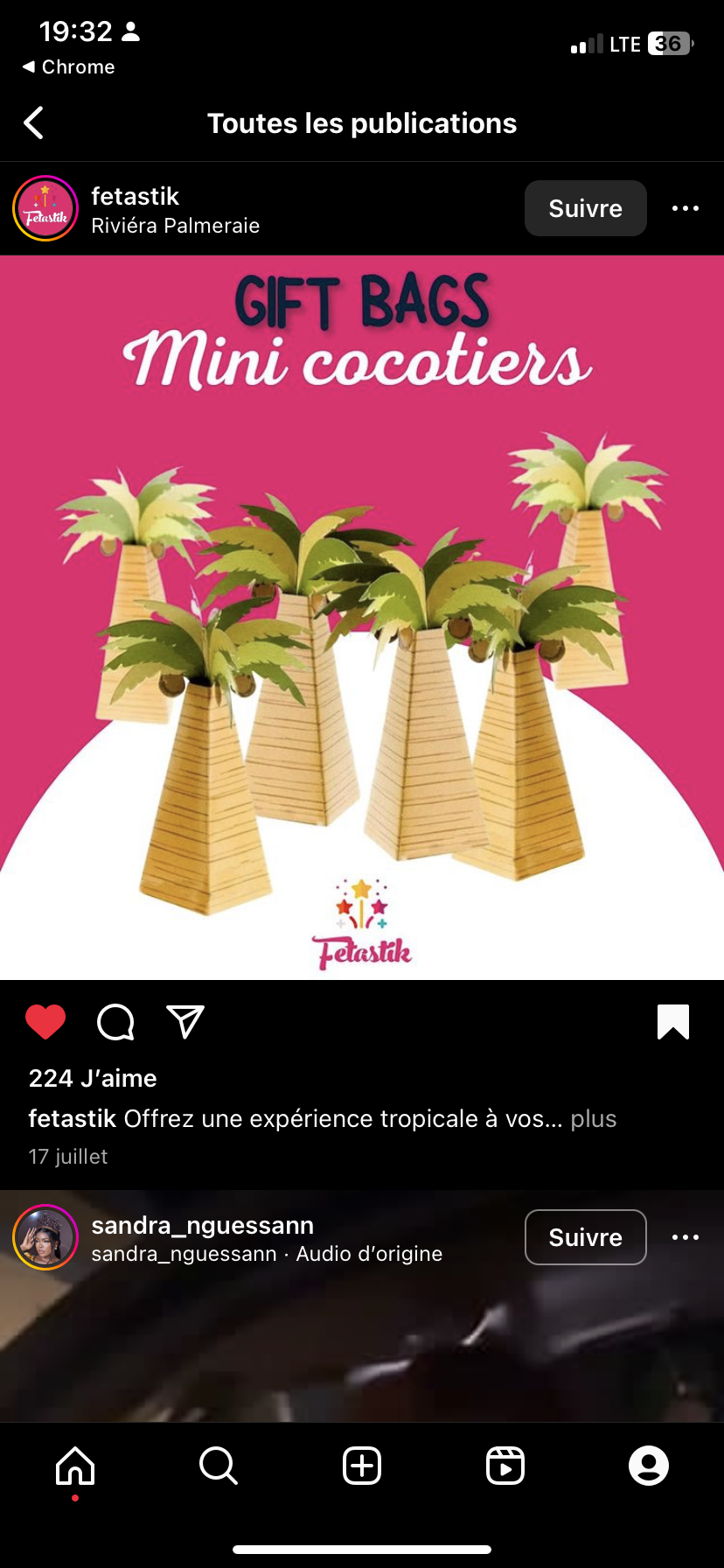The height and width of the screenshot is (1568, 724).
Task: Open the Audio d'origine audio page
Action: pos(369,1254)
